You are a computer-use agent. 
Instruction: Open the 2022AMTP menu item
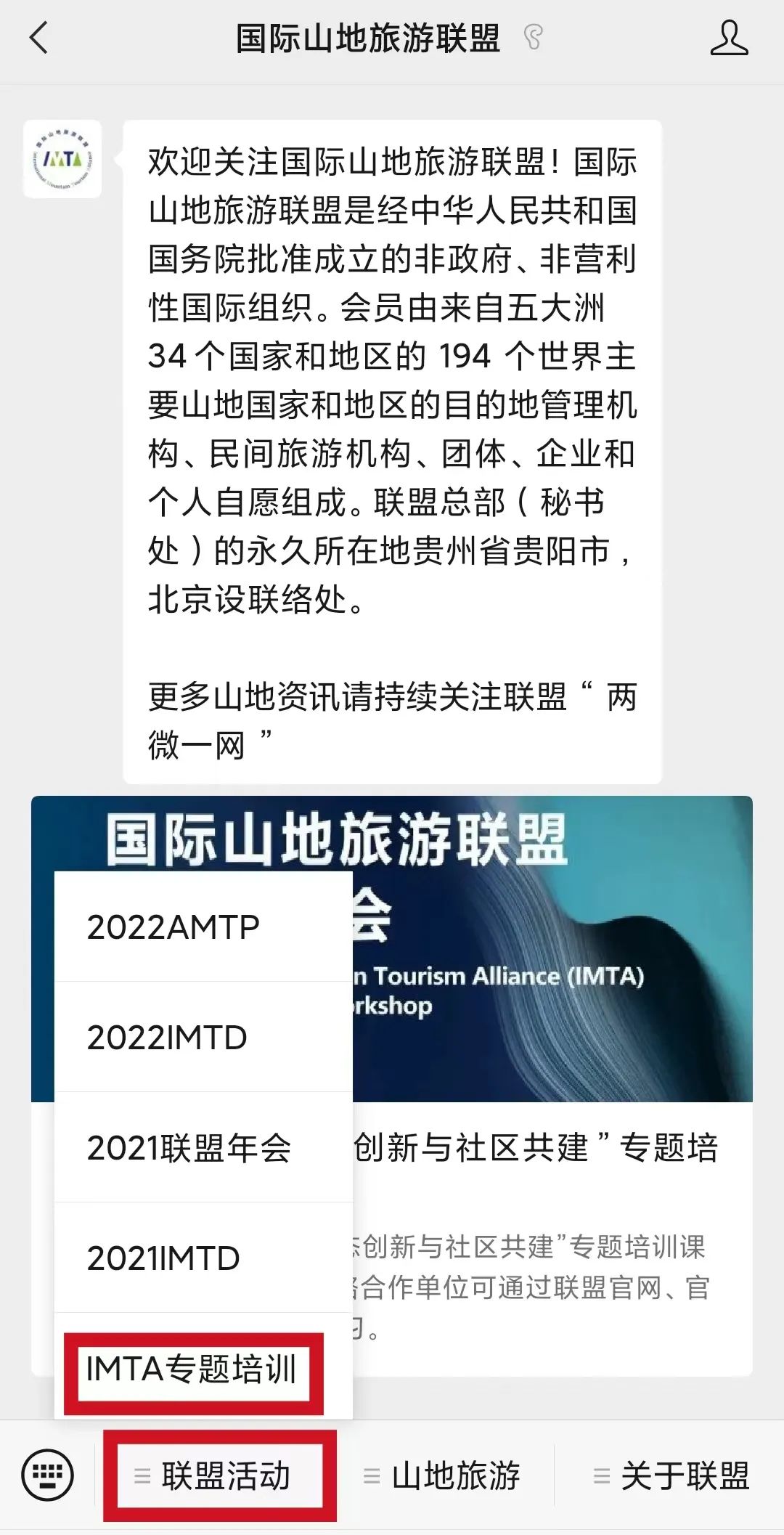(203, 927)
